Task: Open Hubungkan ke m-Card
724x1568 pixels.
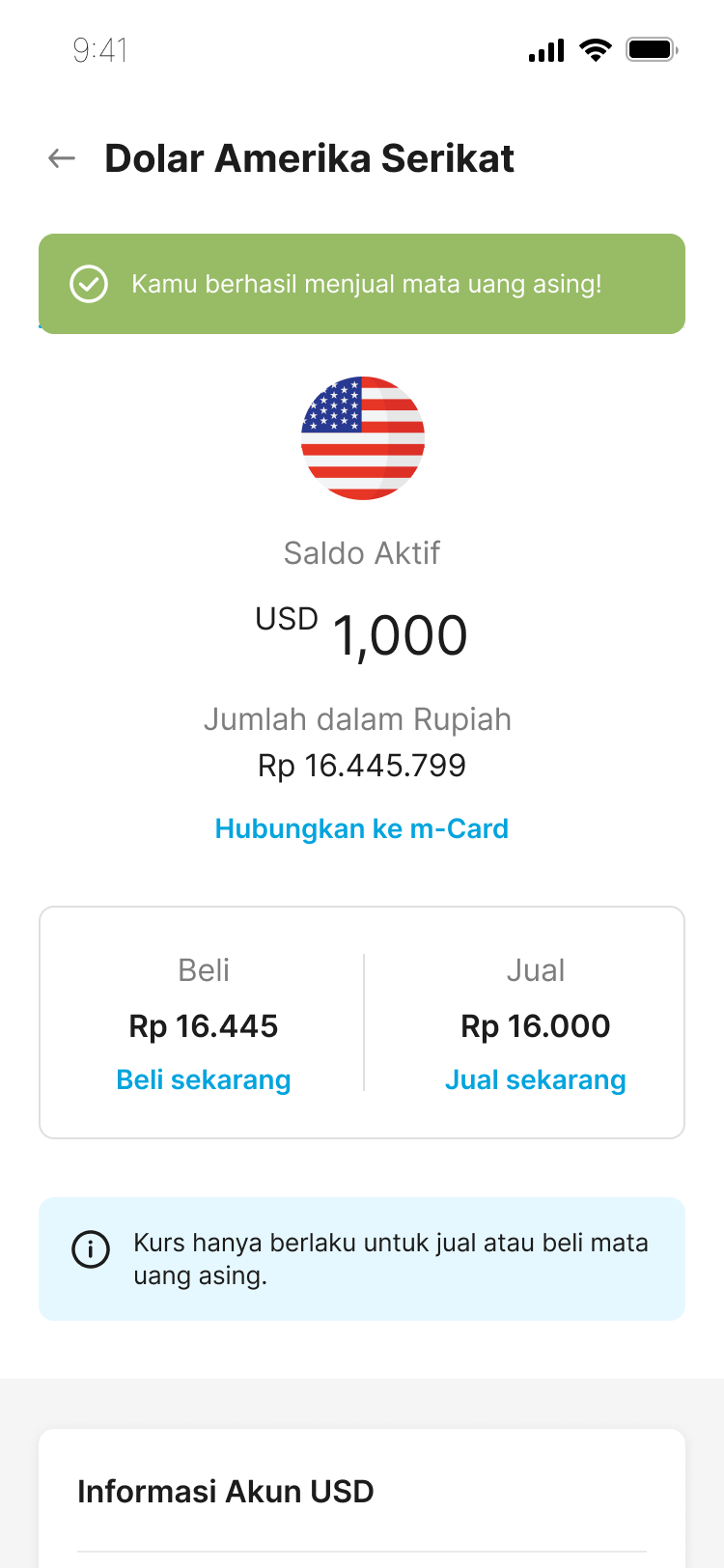Action: coord(361,827)
